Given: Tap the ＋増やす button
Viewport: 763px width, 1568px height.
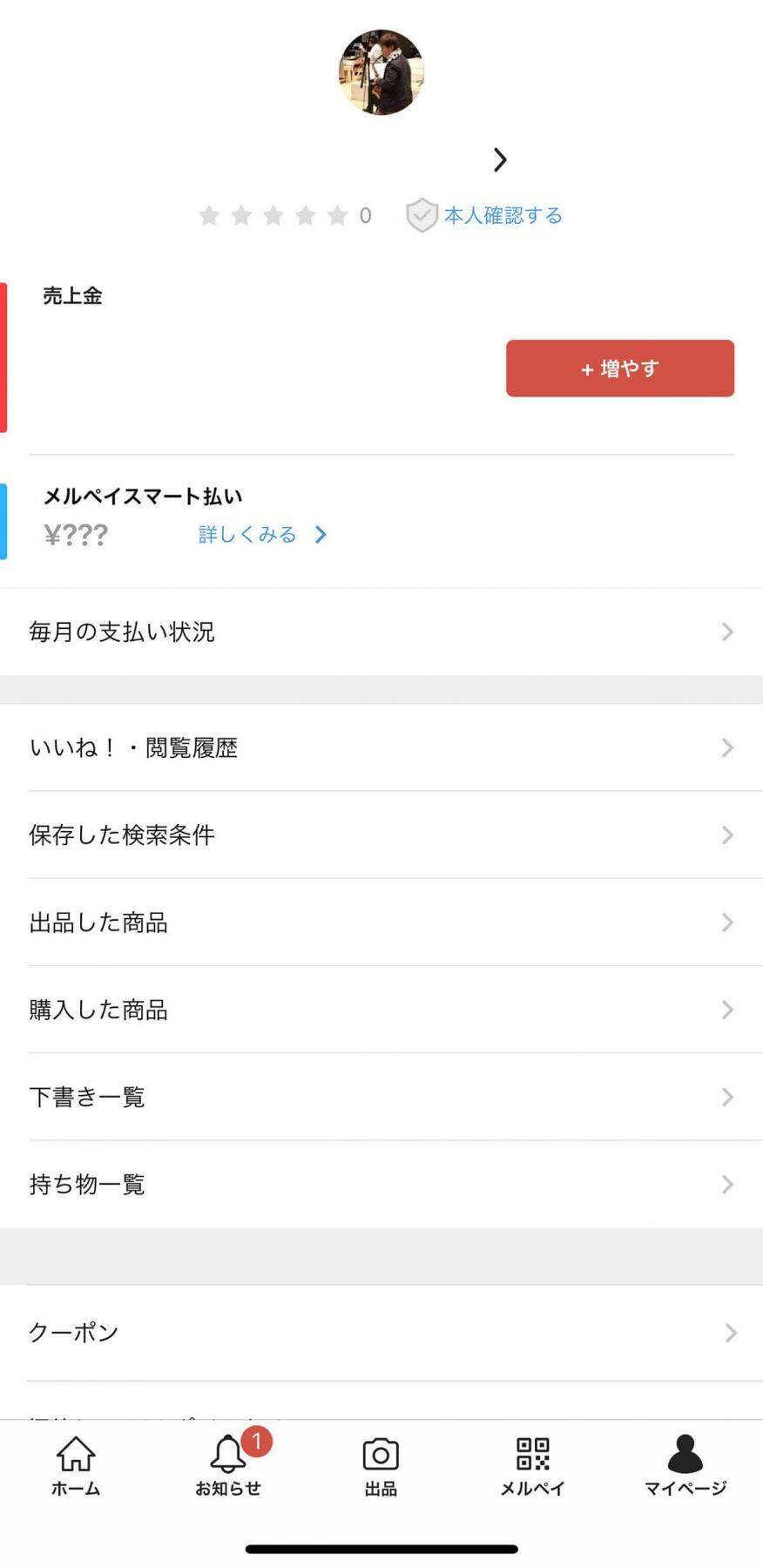Looking at the screenshot, I should (619, 368).
